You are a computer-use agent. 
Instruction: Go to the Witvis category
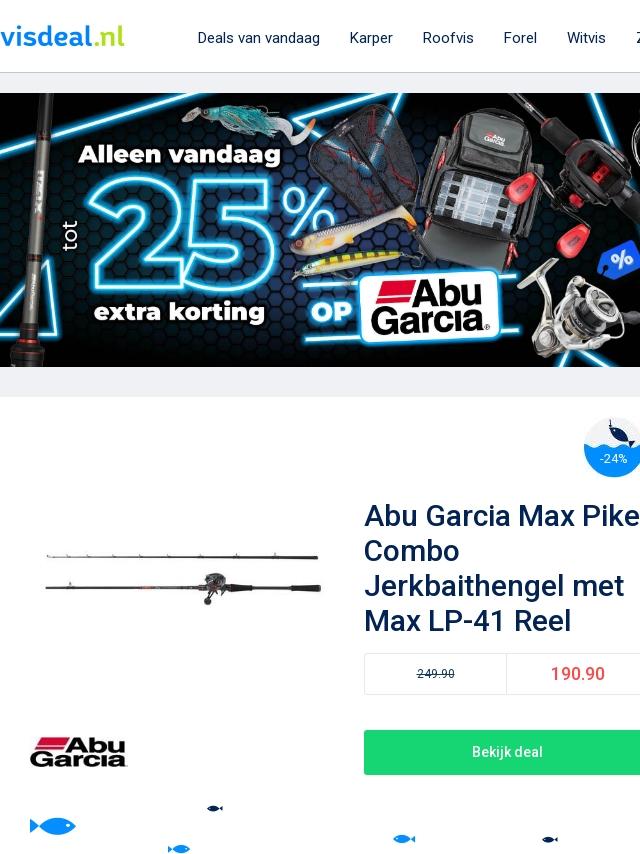point(586,38)
